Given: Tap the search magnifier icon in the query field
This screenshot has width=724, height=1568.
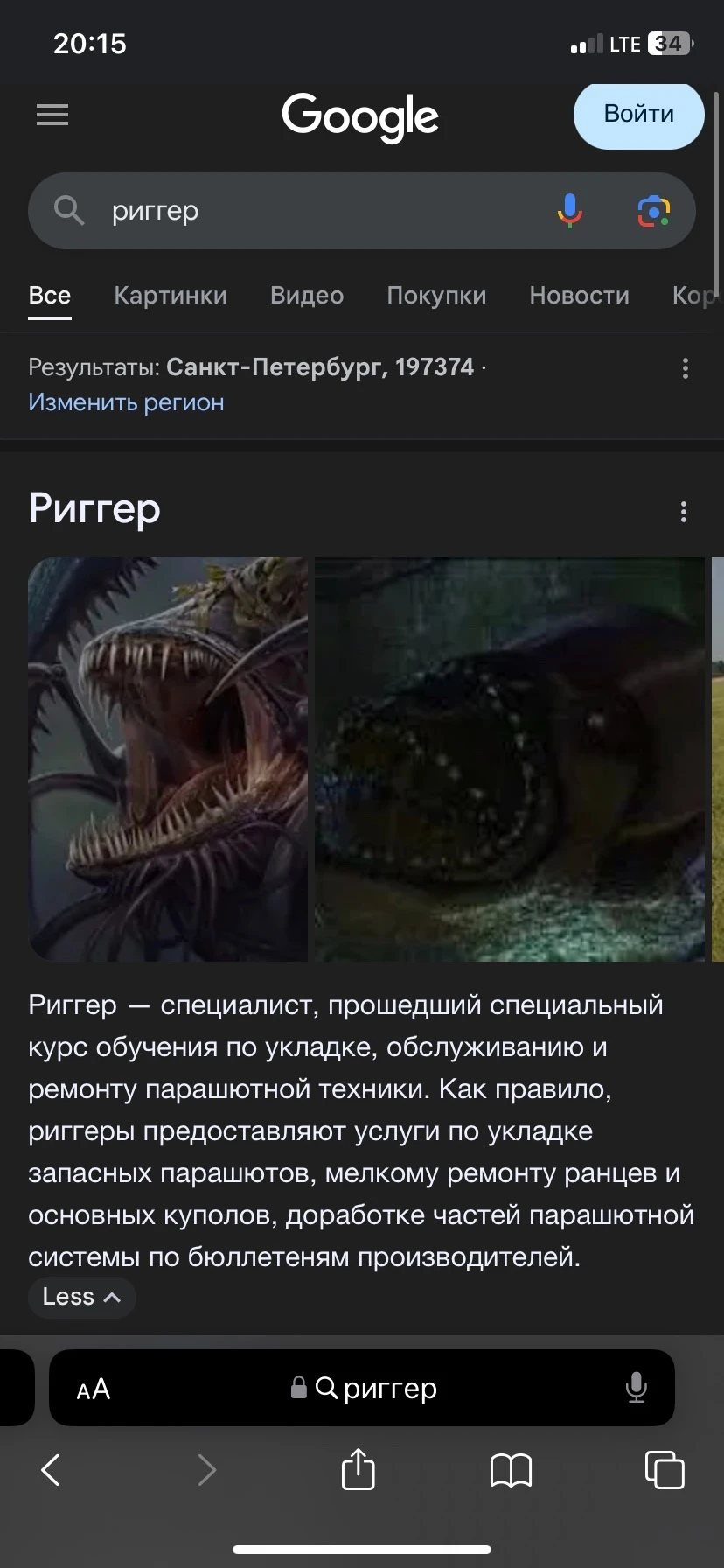Looking at the screenshot, I should coord(69,210).
